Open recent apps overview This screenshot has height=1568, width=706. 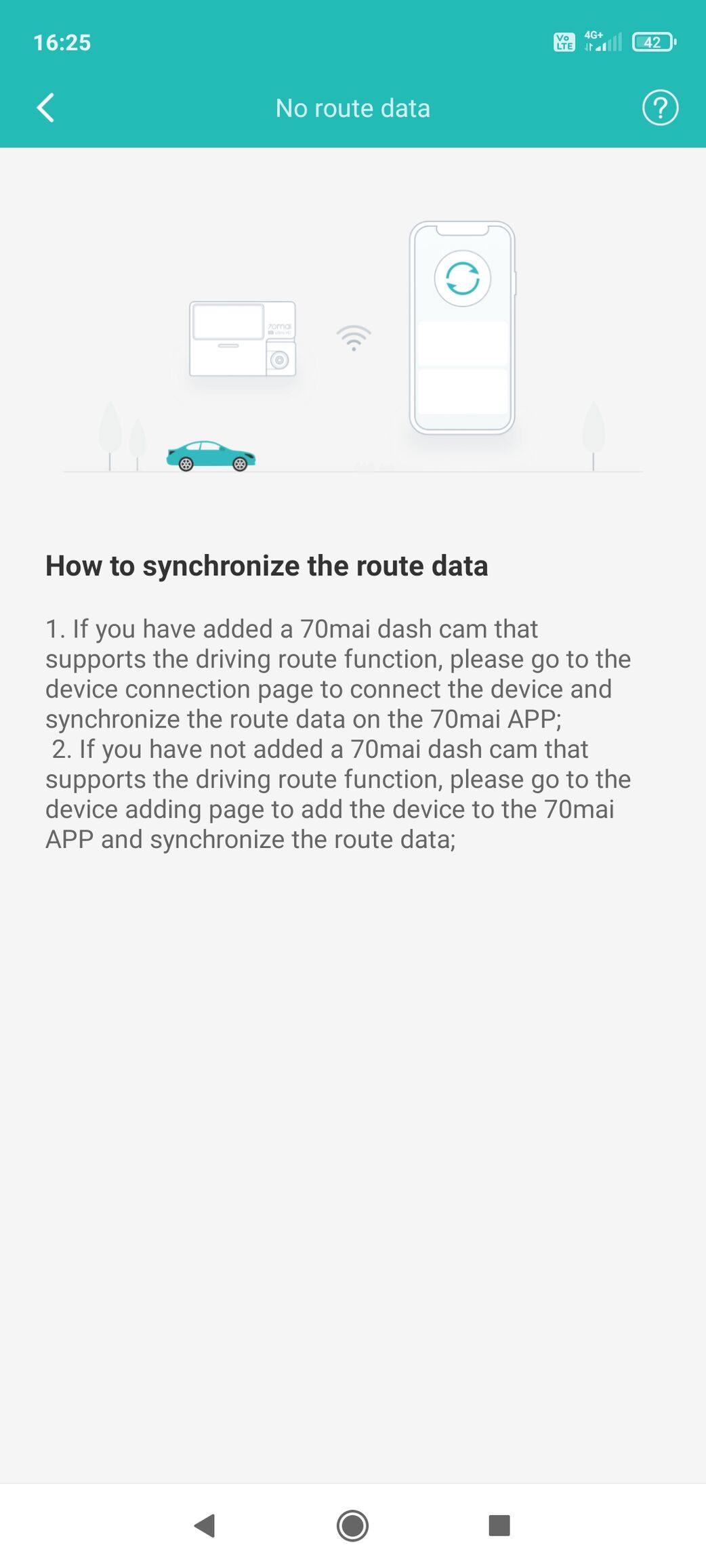pyautogui.click(x=499, y=1525)
